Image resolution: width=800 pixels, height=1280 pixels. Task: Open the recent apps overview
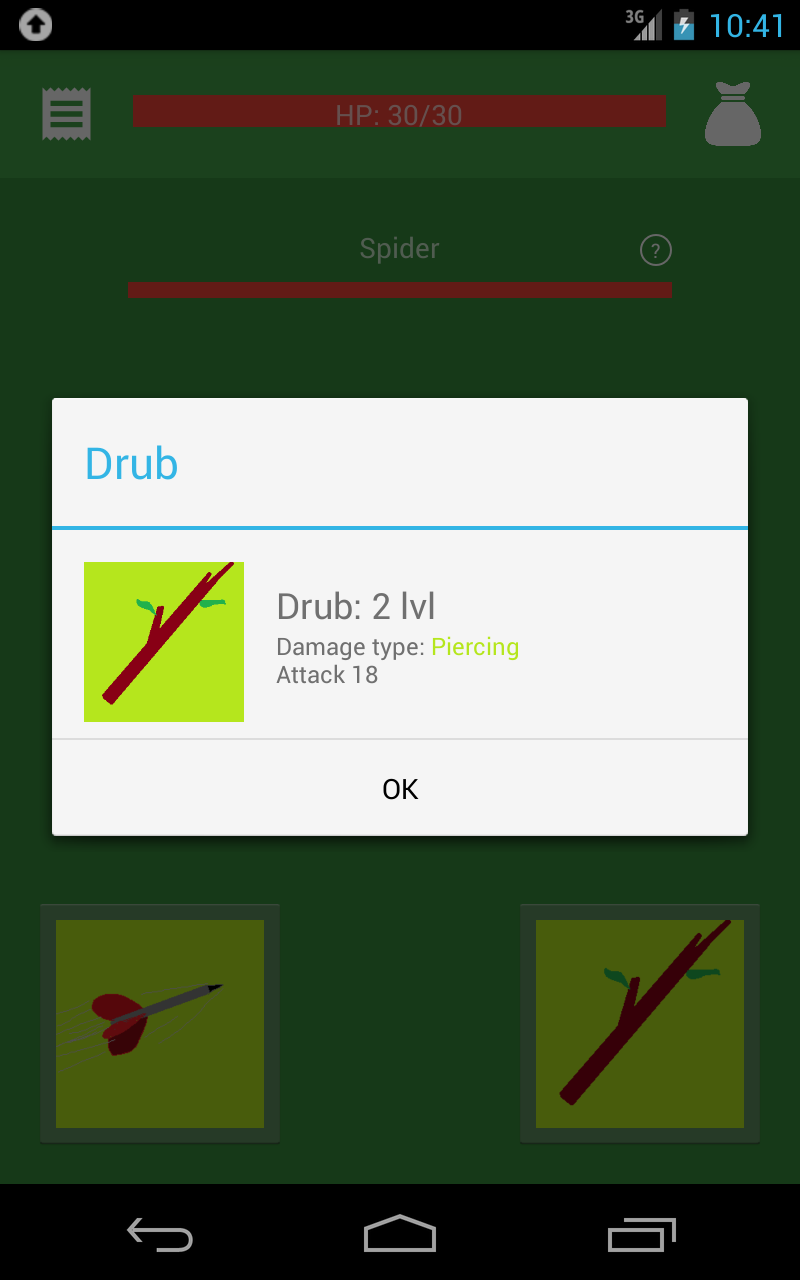[x=642, y=1235]
